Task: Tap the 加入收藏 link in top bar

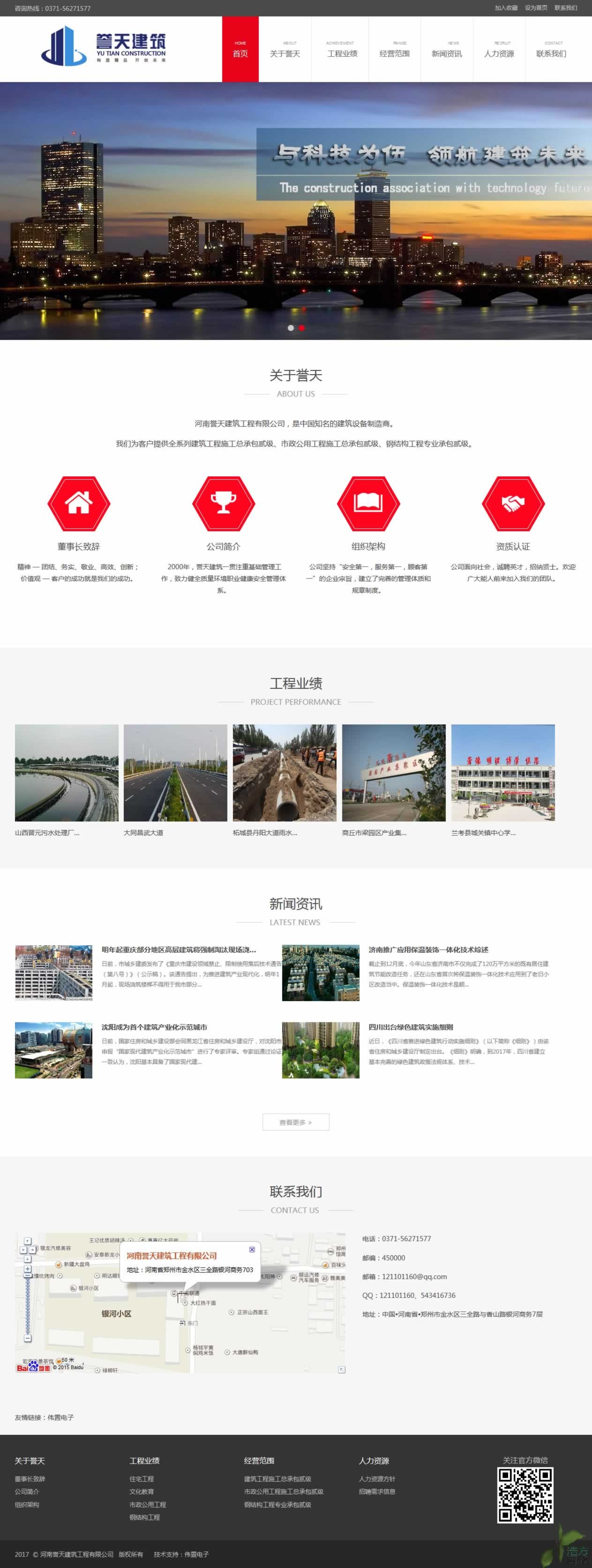Action: (506, 8)
